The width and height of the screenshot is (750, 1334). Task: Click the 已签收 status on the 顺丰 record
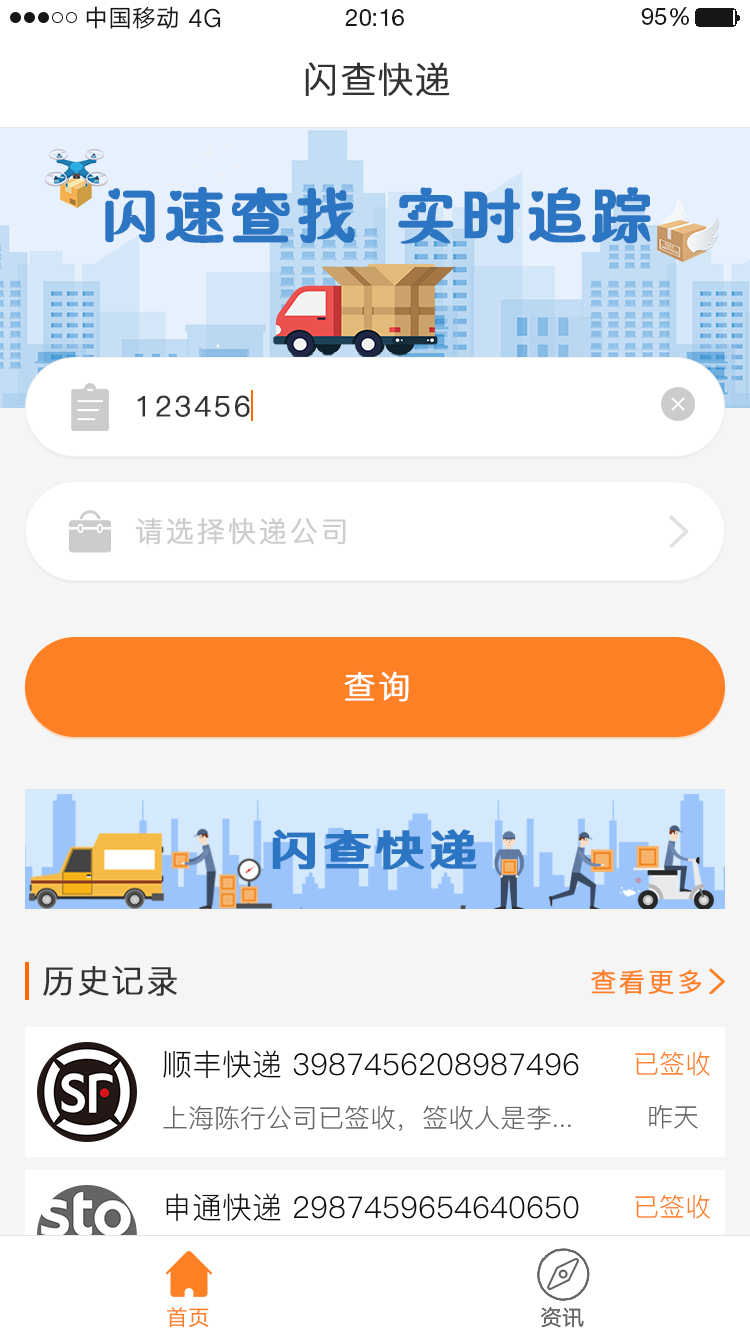coord(671,1065)
